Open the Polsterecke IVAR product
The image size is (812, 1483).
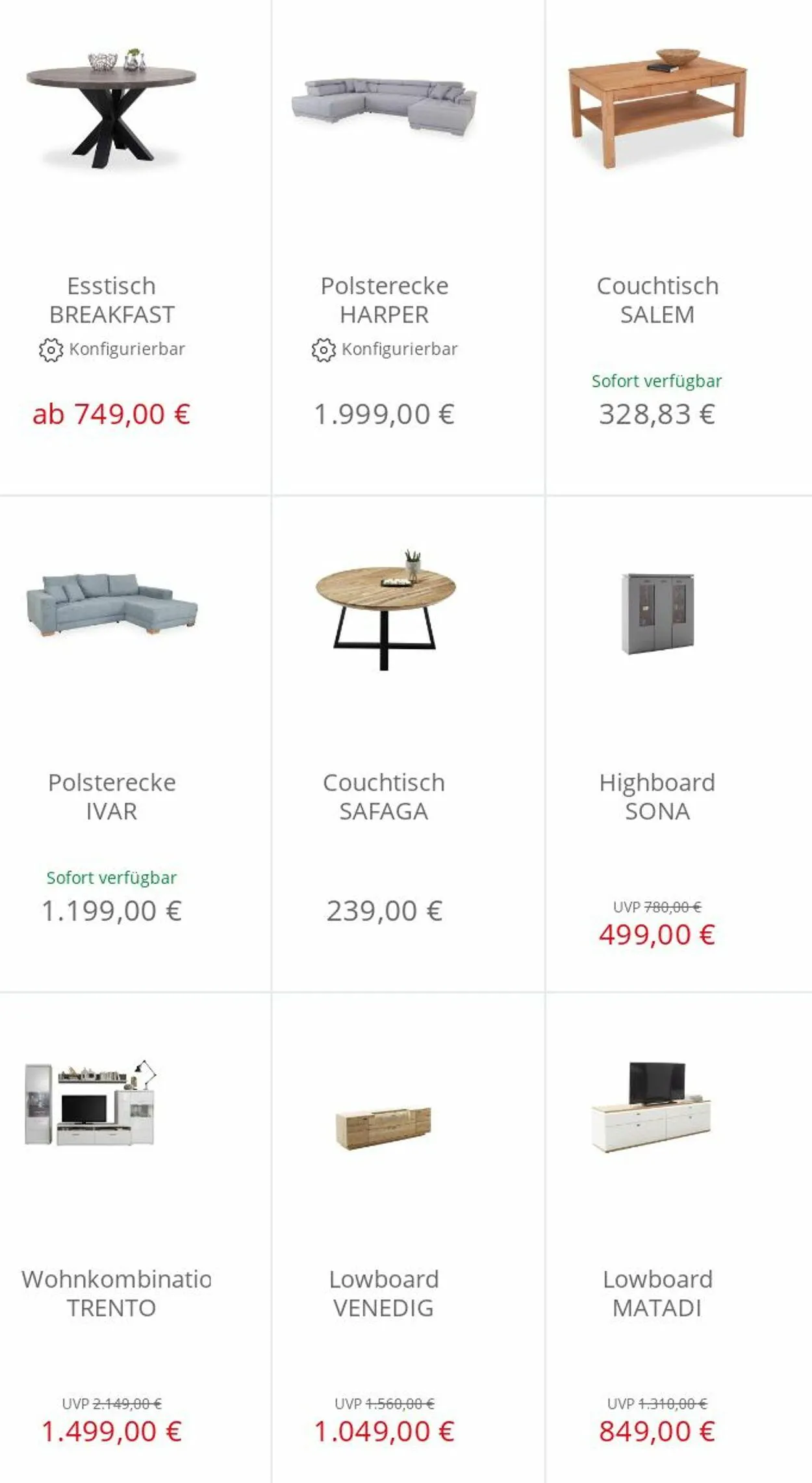[x=135, y=744]
